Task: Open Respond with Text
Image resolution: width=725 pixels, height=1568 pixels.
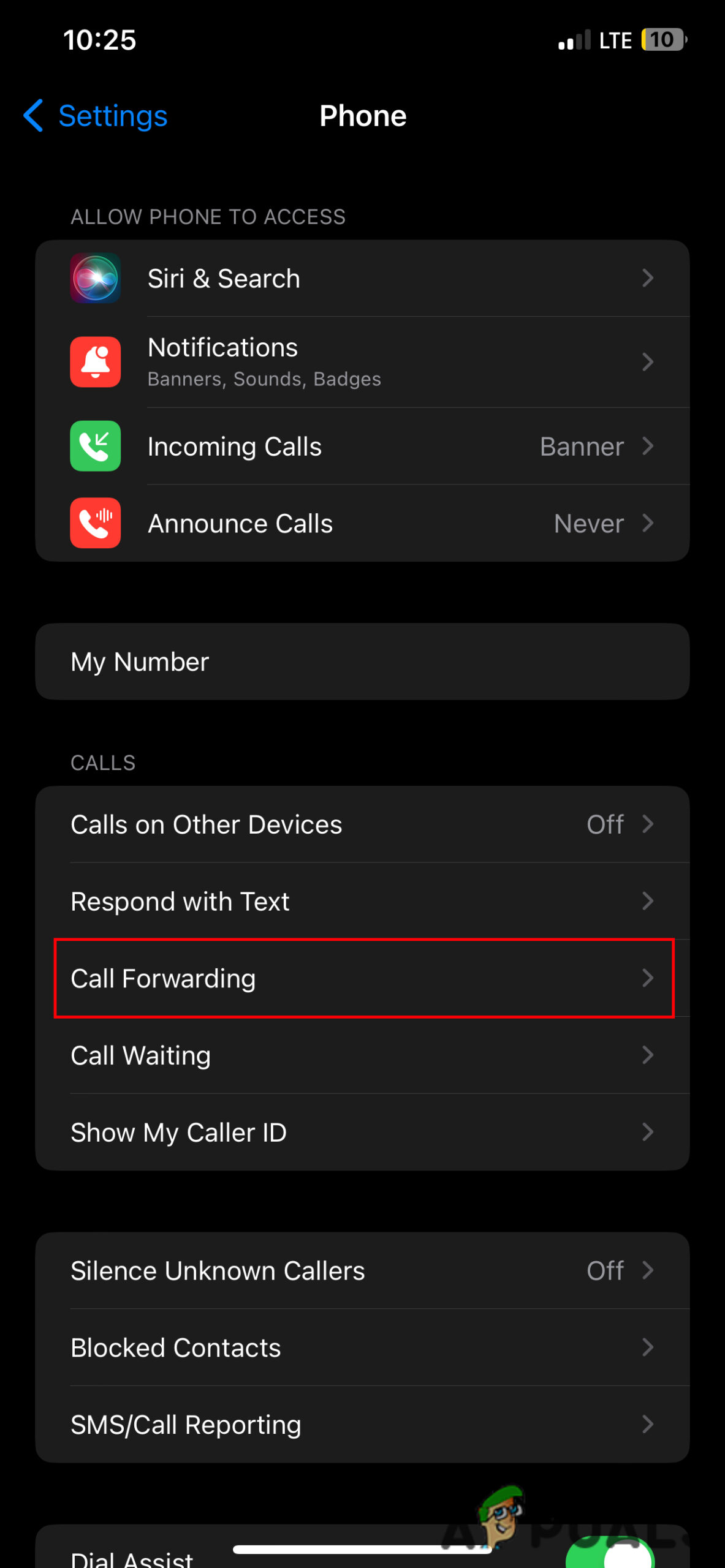Action: tap(362, 902)
